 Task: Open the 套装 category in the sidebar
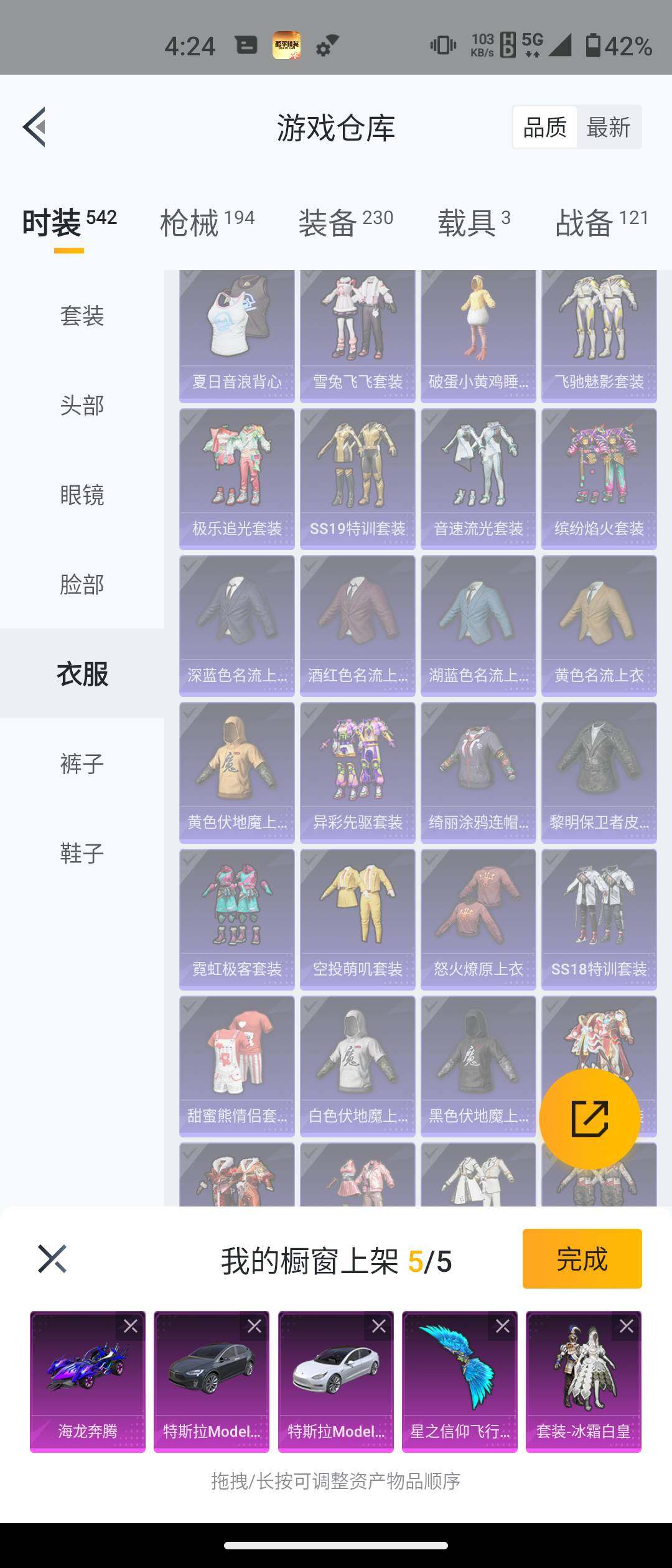click(x=81, y=316)
